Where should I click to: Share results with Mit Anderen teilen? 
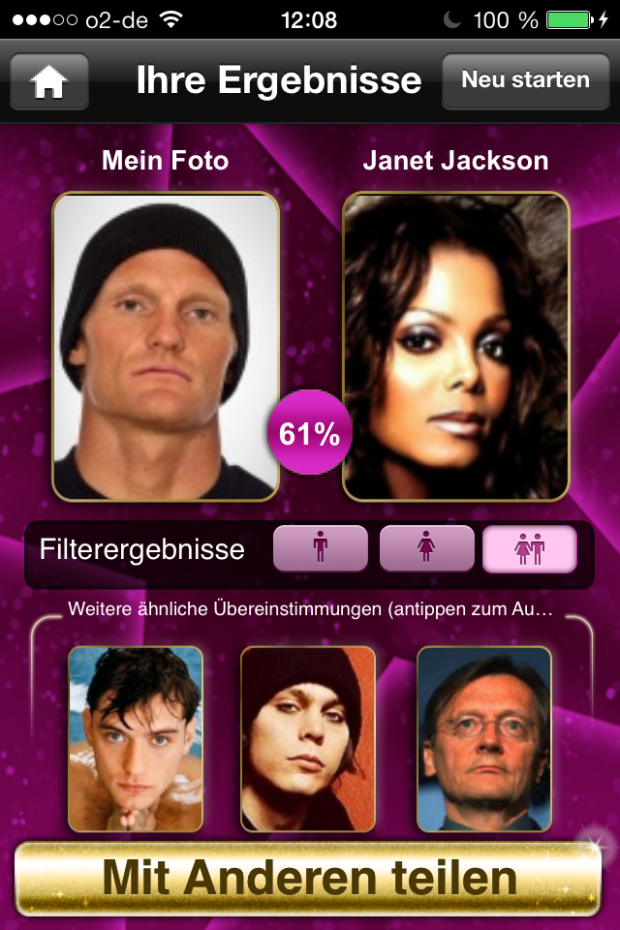point(309,878)
